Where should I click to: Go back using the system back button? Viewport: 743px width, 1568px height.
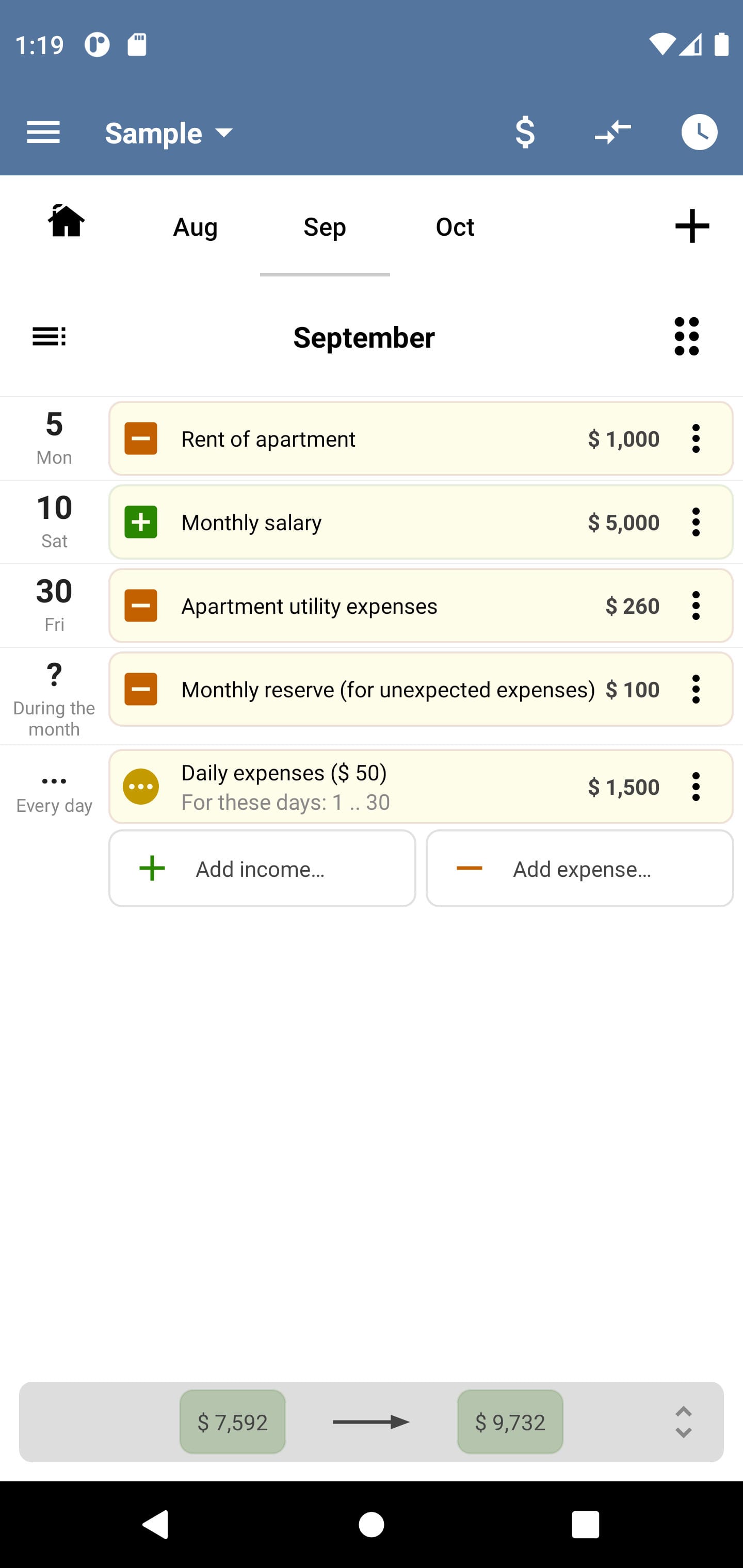(155, 1525)
